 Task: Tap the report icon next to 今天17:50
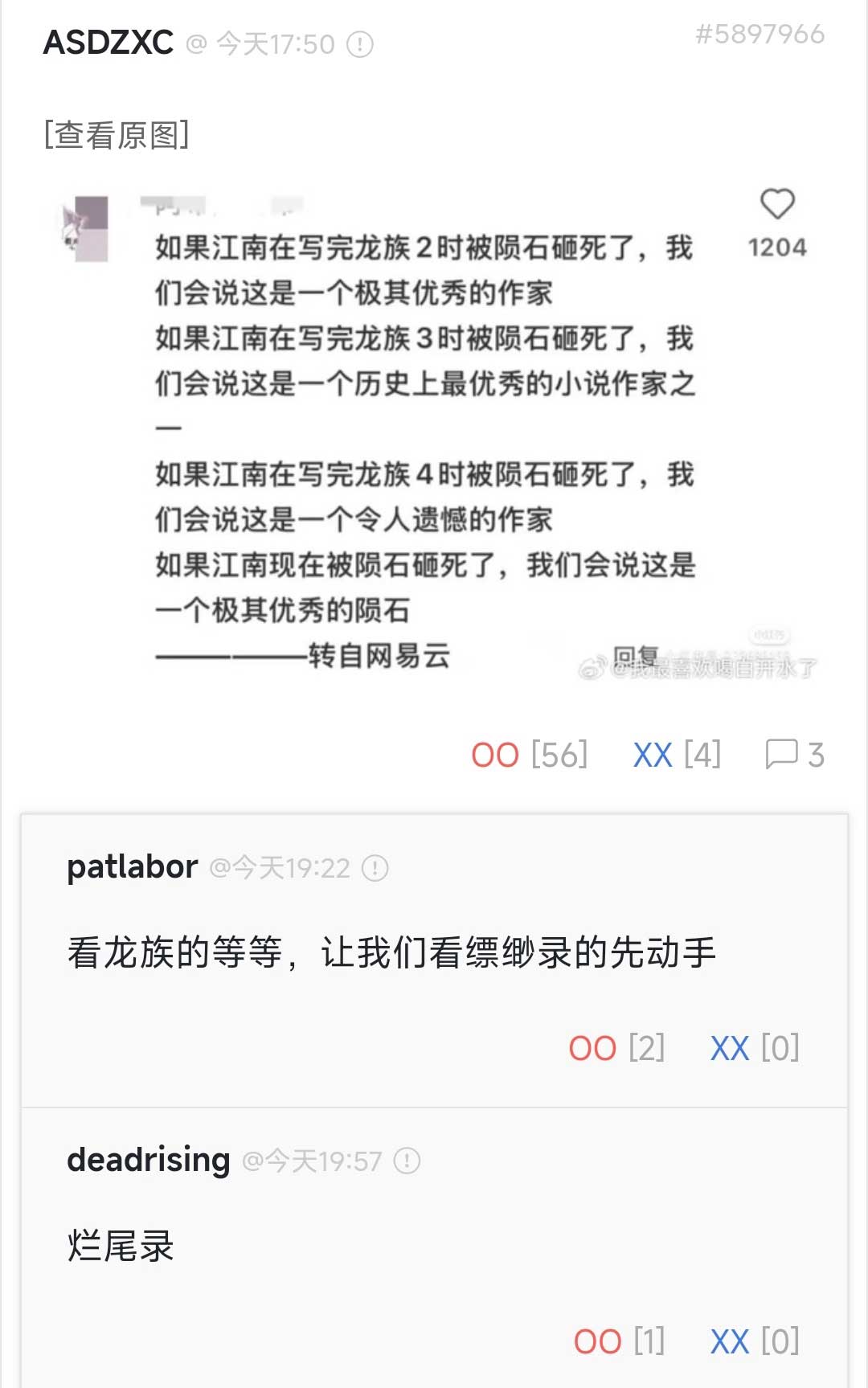360,44
